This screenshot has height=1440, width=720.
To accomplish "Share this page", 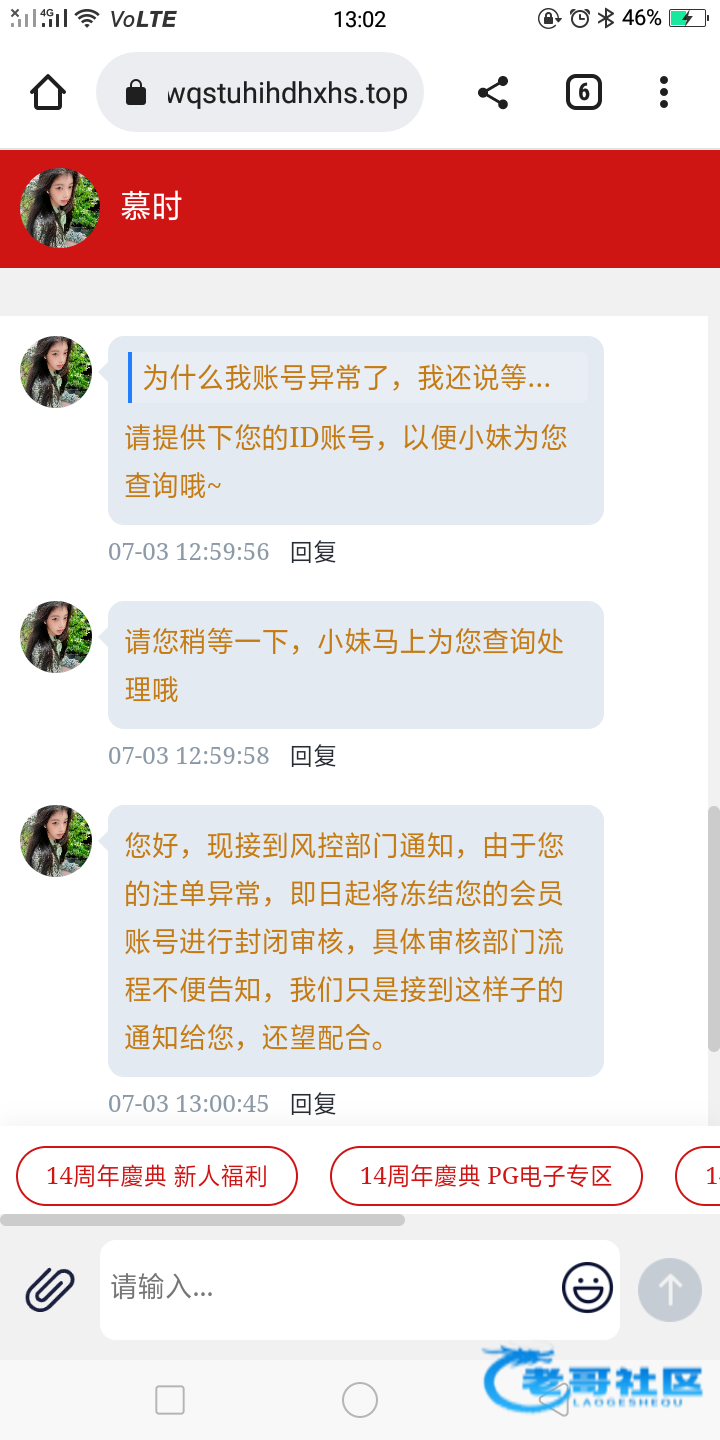I will click(x=493, y=93).
